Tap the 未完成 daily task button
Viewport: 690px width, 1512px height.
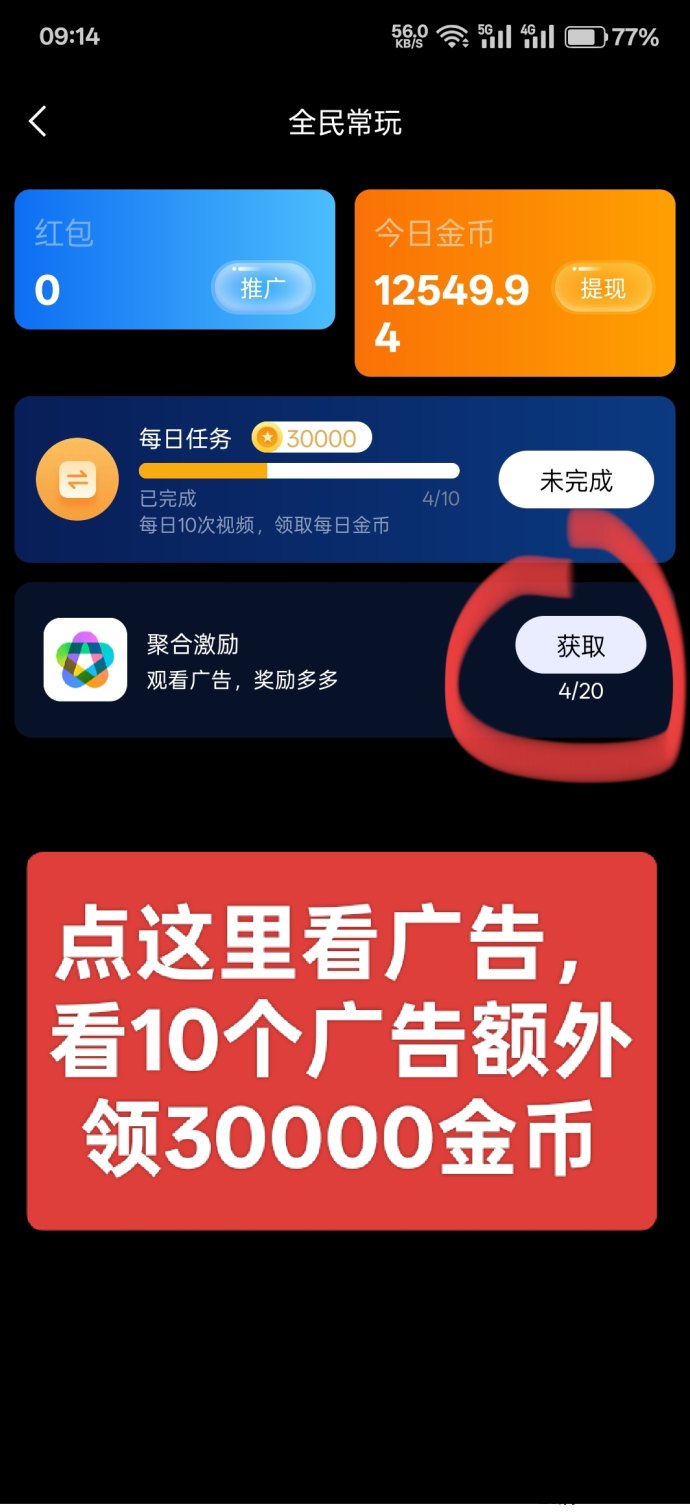576,481
